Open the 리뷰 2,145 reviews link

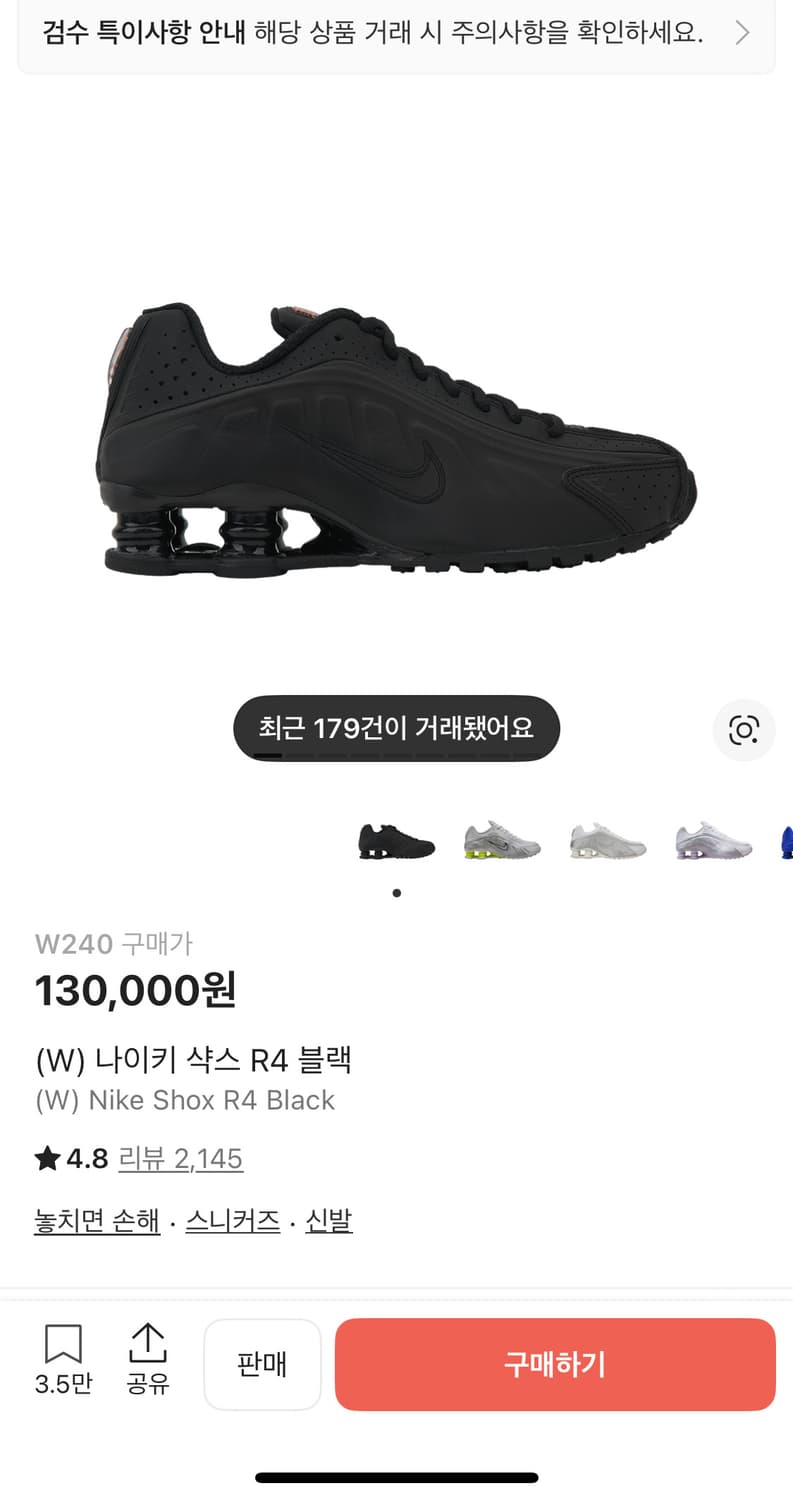[x=182, y=1158]
